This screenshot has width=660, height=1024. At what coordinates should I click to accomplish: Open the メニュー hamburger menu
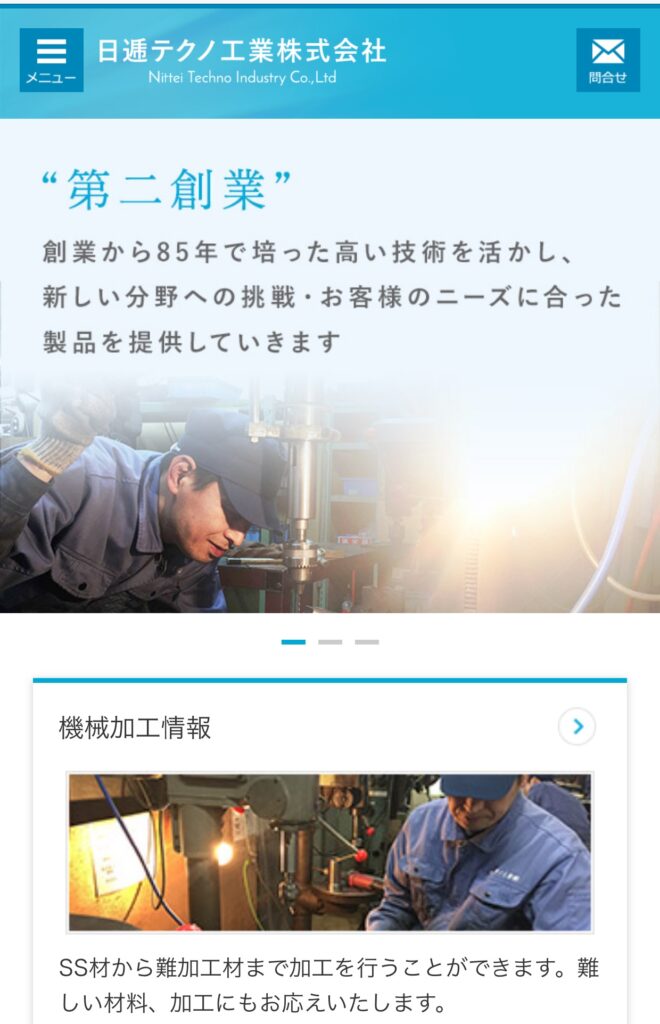[51, 60]
